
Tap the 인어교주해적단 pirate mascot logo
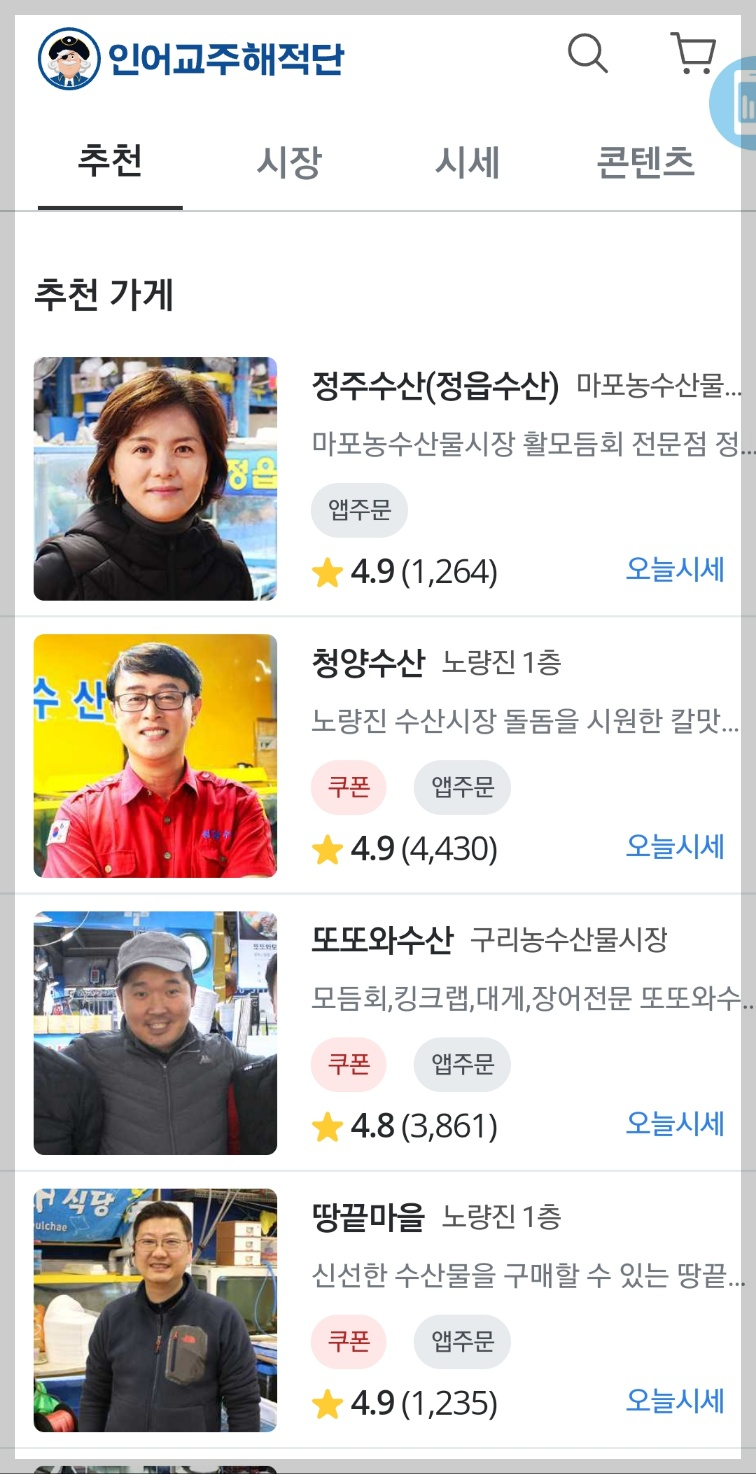64,56
